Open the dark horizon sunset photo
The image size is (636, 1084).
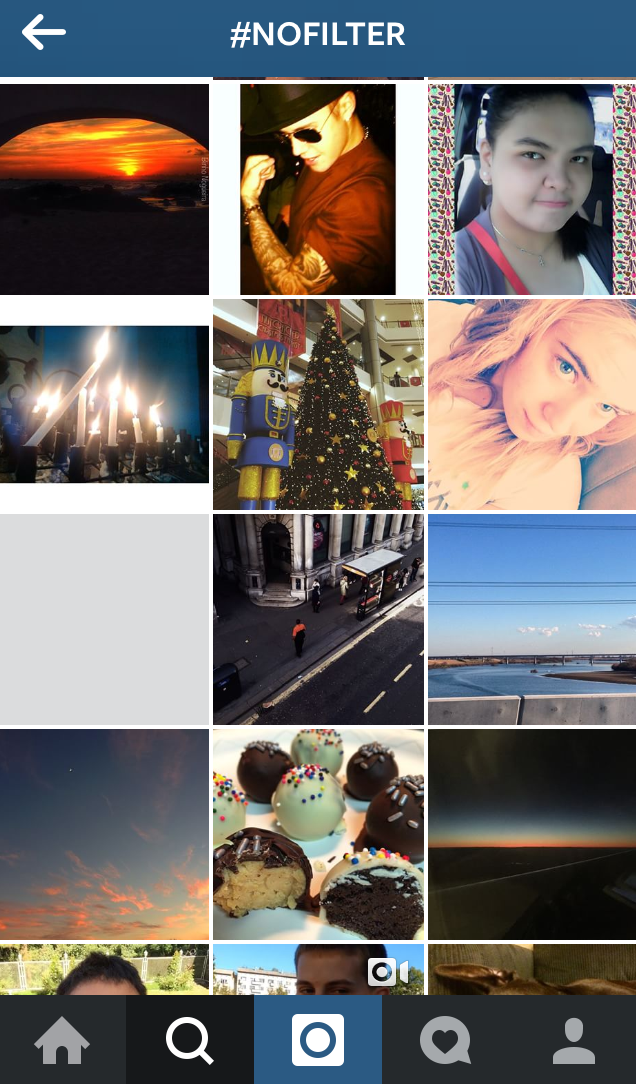532,834
